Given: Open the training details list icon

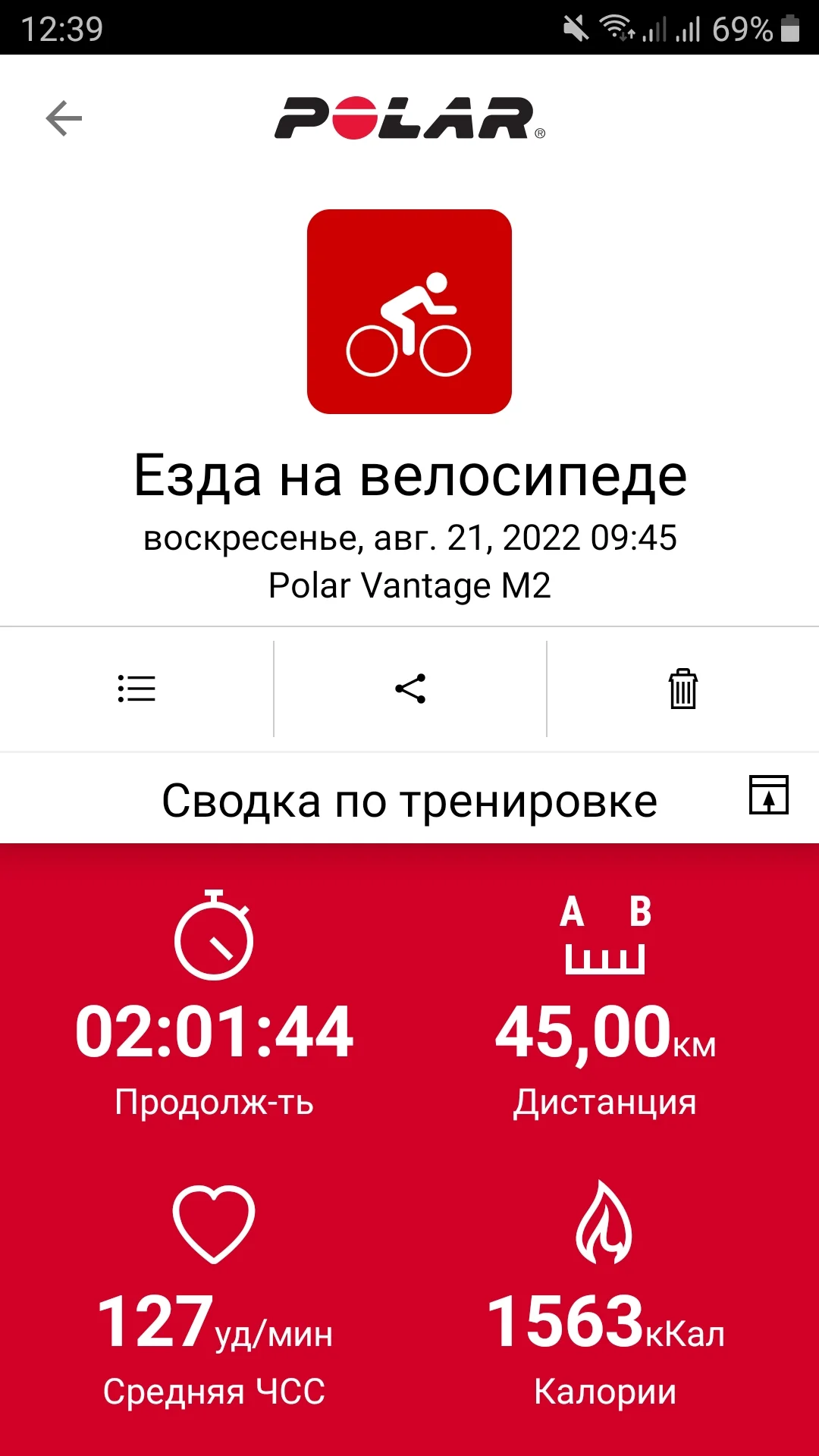Looking at the screenshot, I should coord(136,689).
